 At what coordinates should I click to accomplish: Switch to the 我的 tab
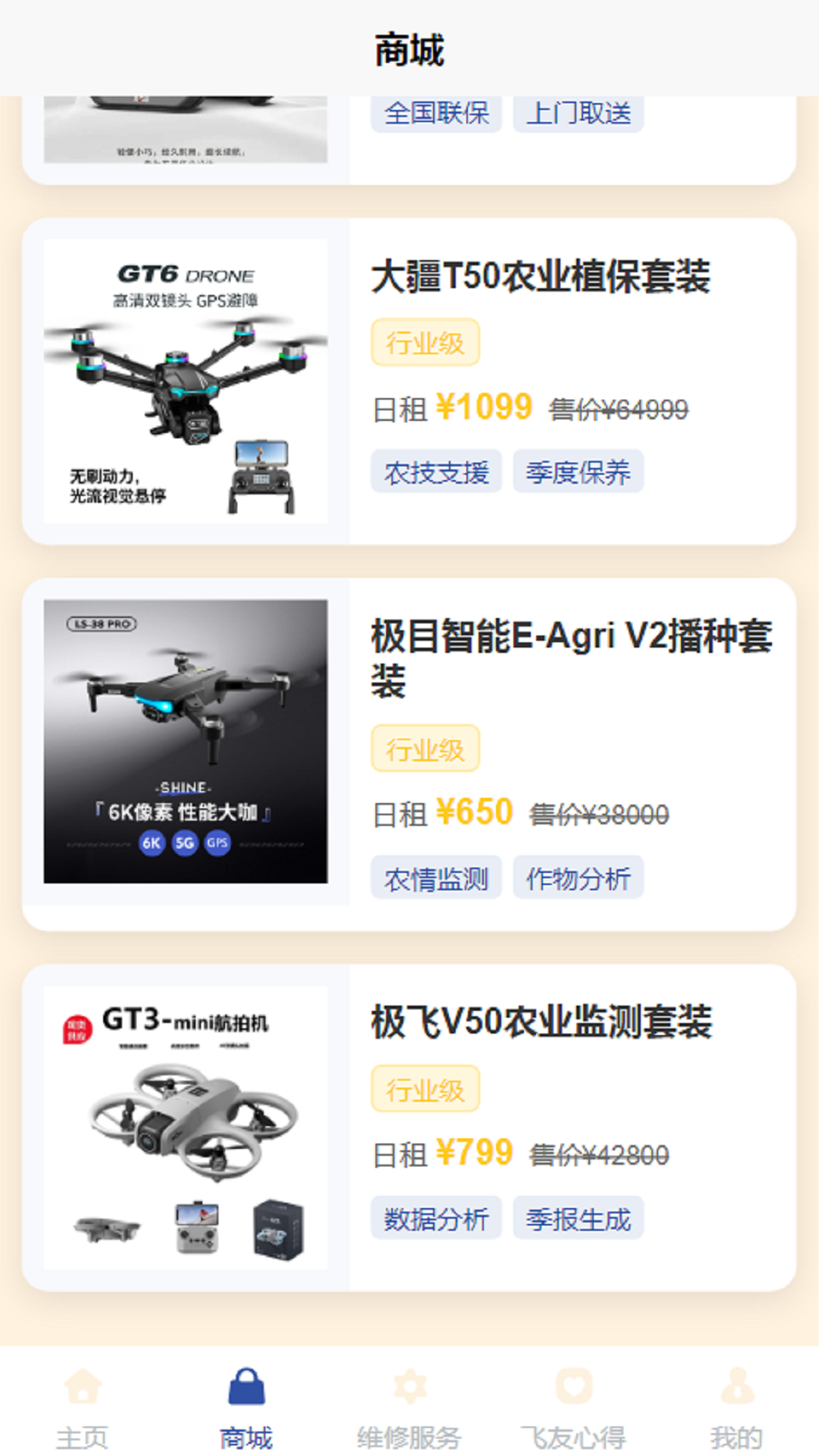point(737,1407)
